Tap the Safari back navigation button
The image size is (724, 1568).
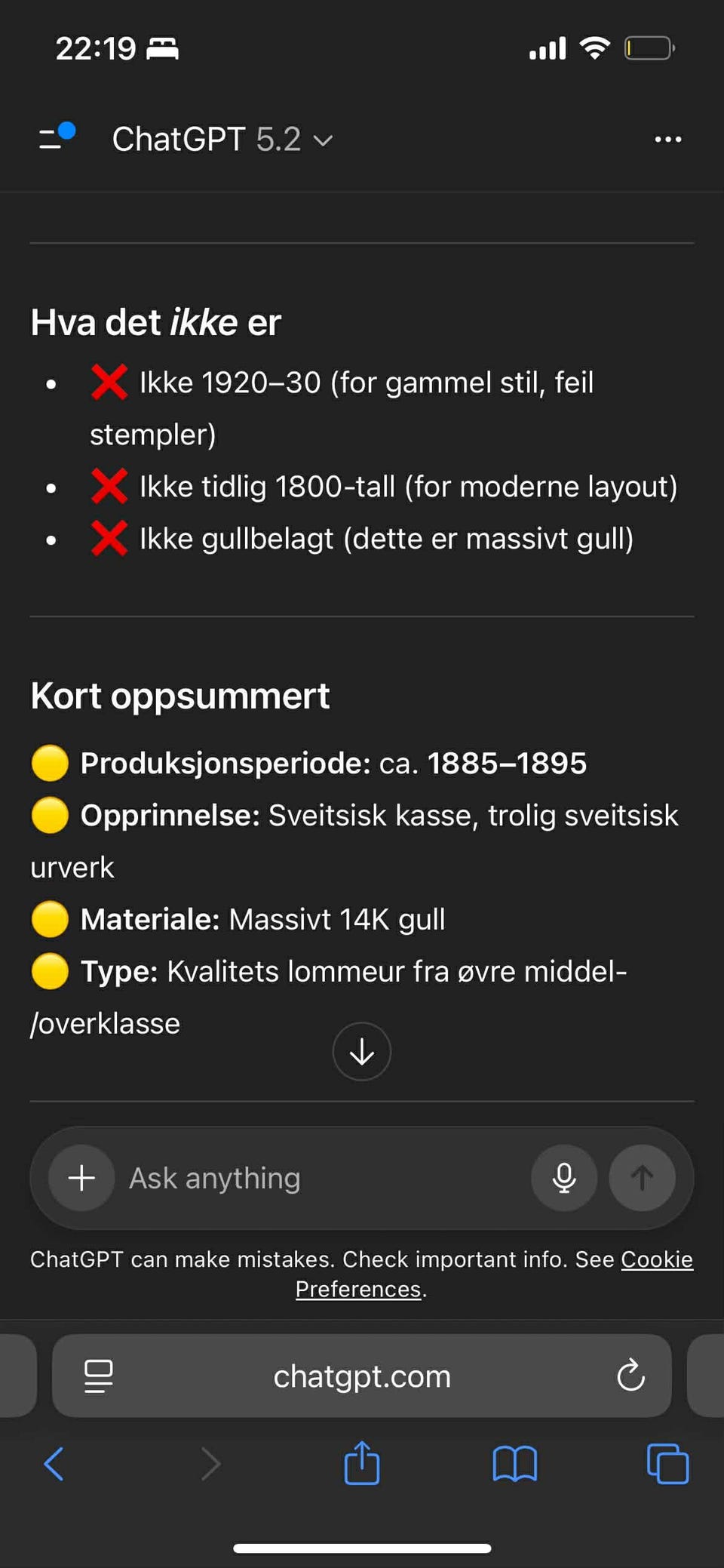coord(54,1464)
